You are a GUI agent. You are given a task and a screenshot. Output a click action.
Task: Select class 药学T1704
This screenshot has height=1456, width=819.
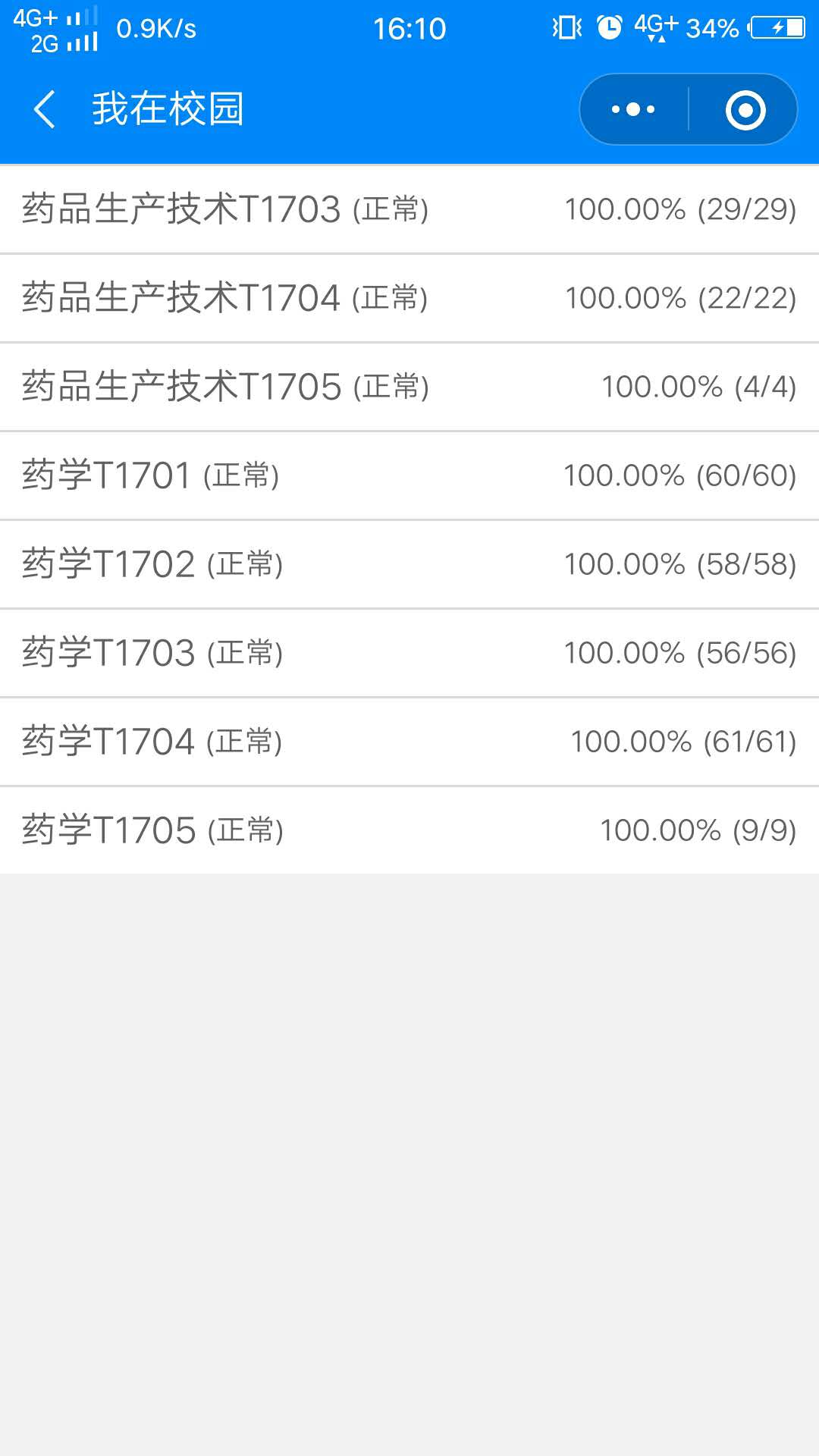tap(409, 742)
